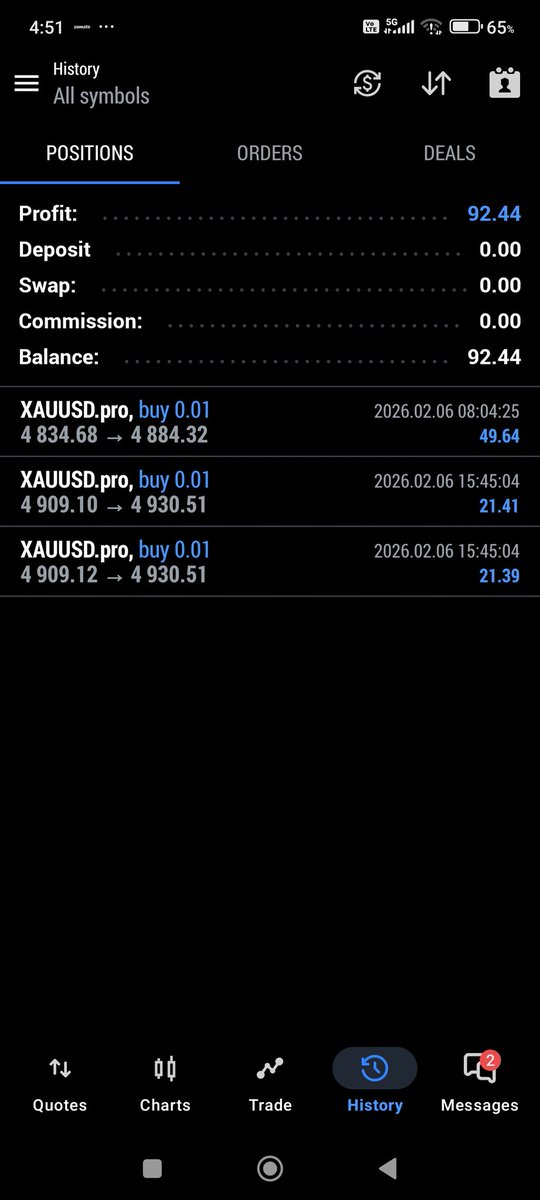
Task: Go to the Charts section
Action: coord(165,1083)
